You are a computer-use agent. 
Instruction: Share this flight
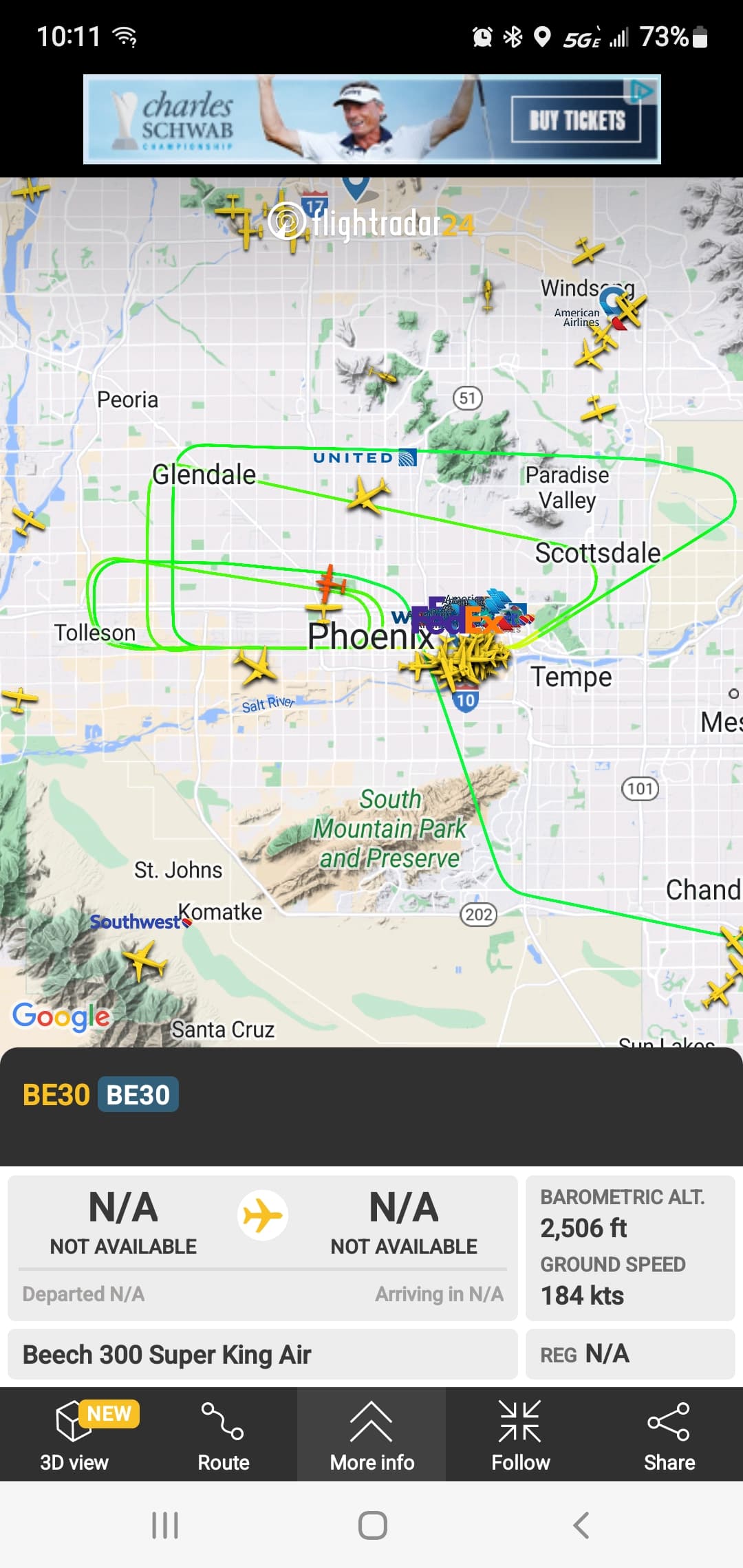[669, 1435]
